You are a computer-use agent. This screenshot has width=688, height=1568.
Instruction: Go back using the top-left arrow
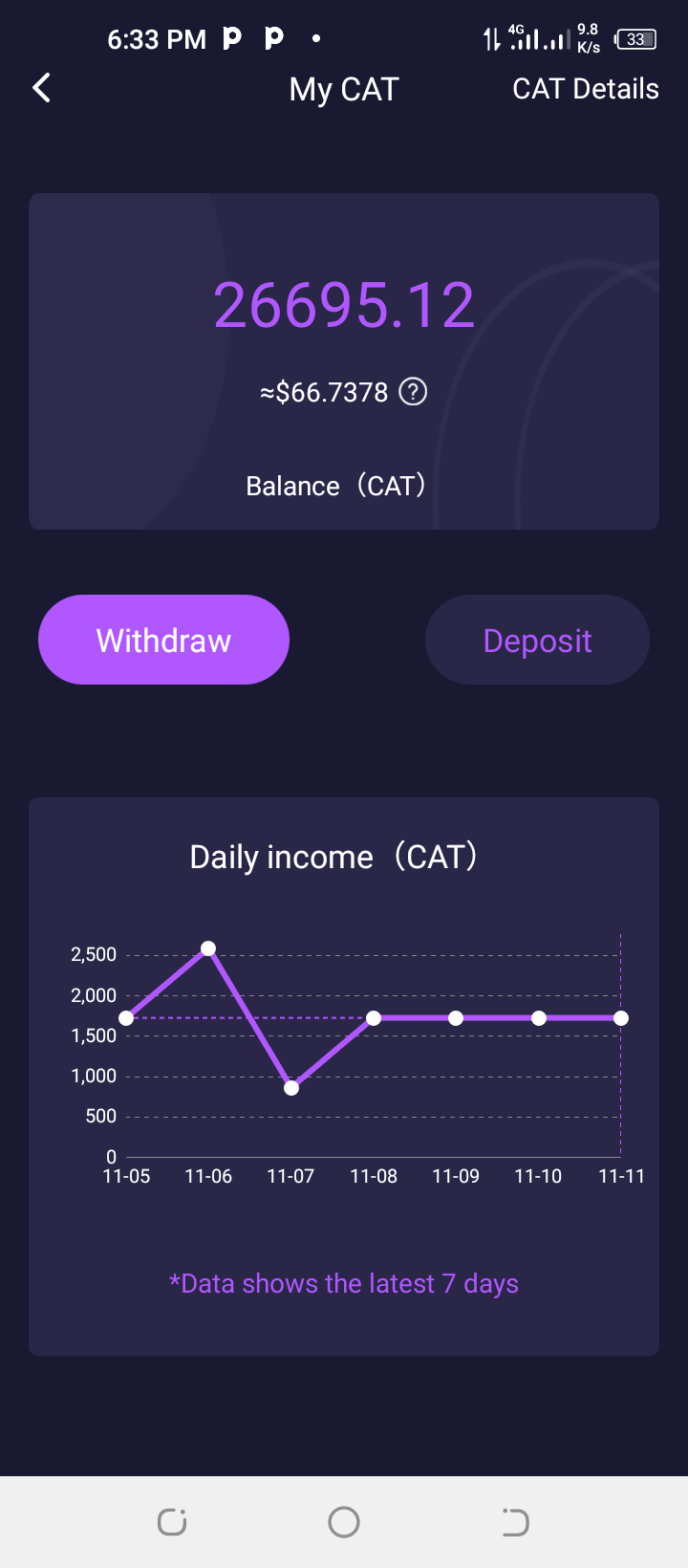[x=41, y=88]
